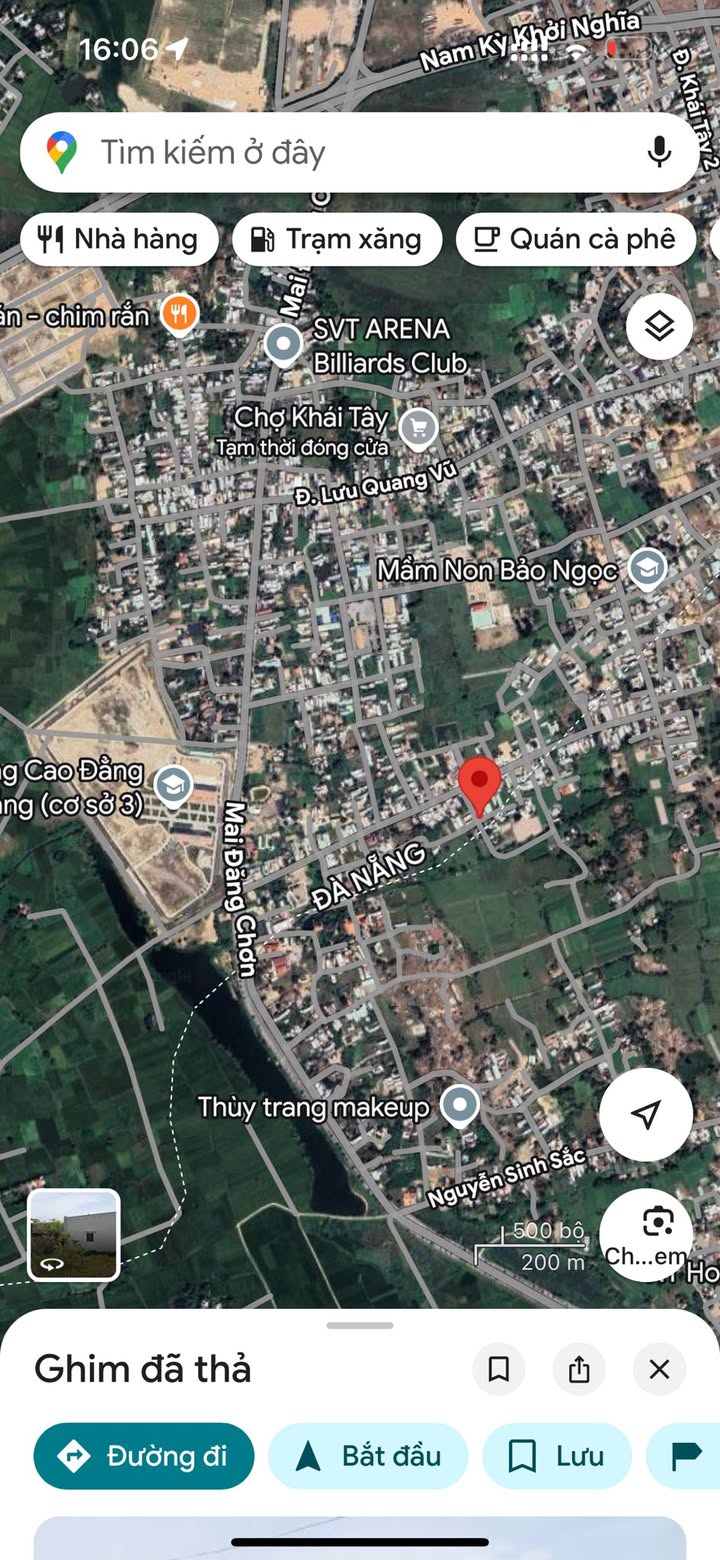Select the 'Trạm xăng' chip
The image size is (720, 1560).
(x=336, y=239)
